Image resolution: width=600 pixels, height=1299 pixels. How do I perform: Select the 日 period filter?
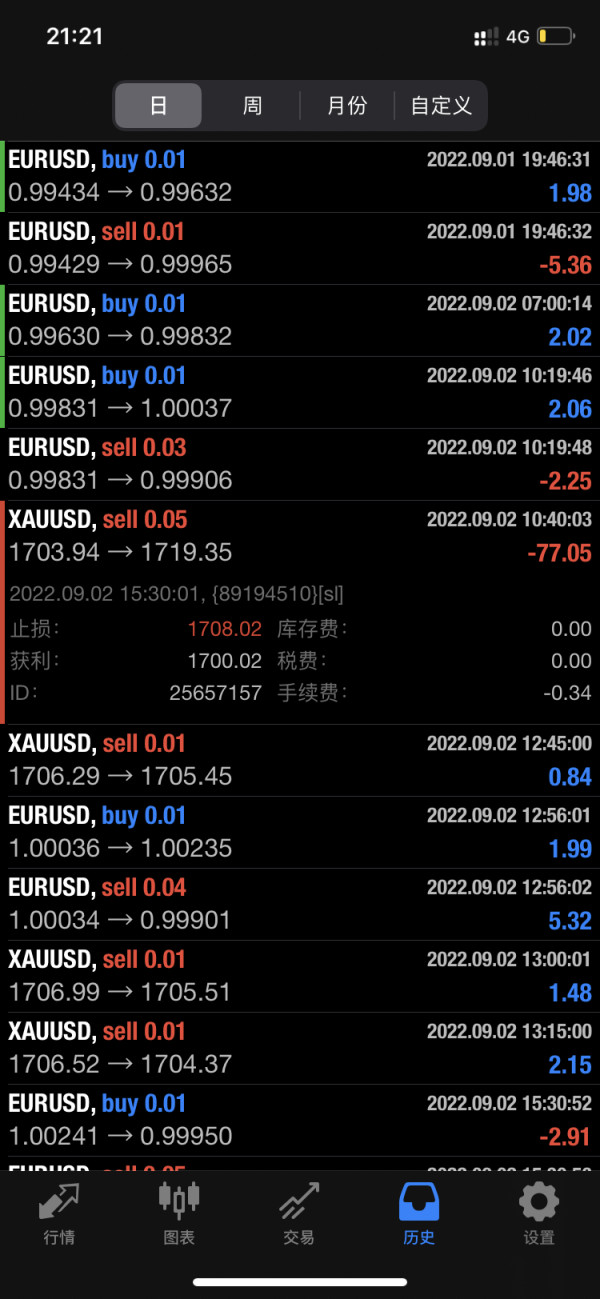[x=158, y=106]
